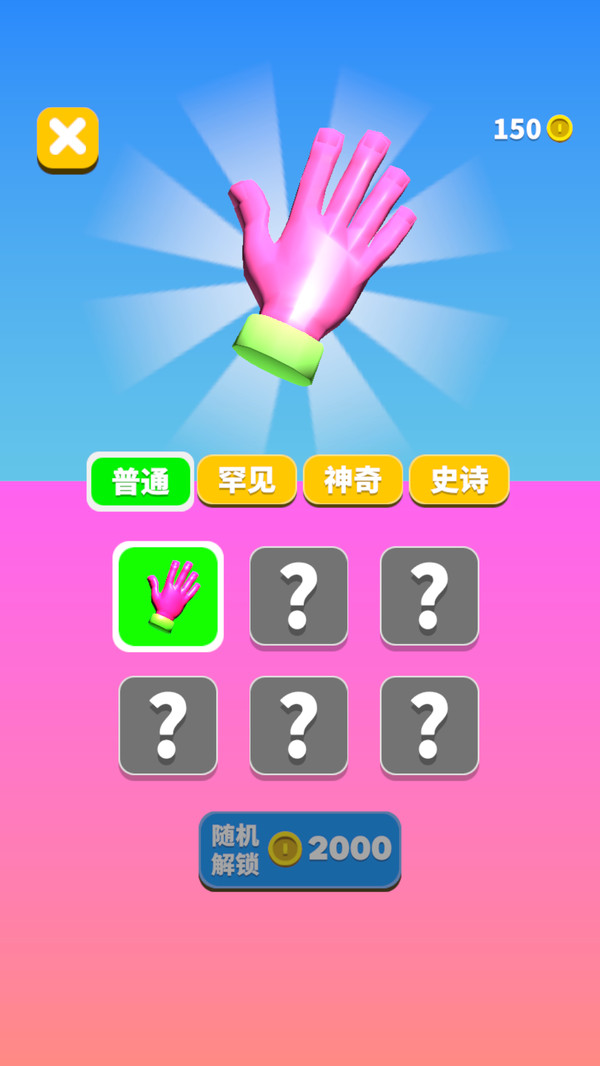
Task: Switch to the 罕见 tab
Action: 247,480
